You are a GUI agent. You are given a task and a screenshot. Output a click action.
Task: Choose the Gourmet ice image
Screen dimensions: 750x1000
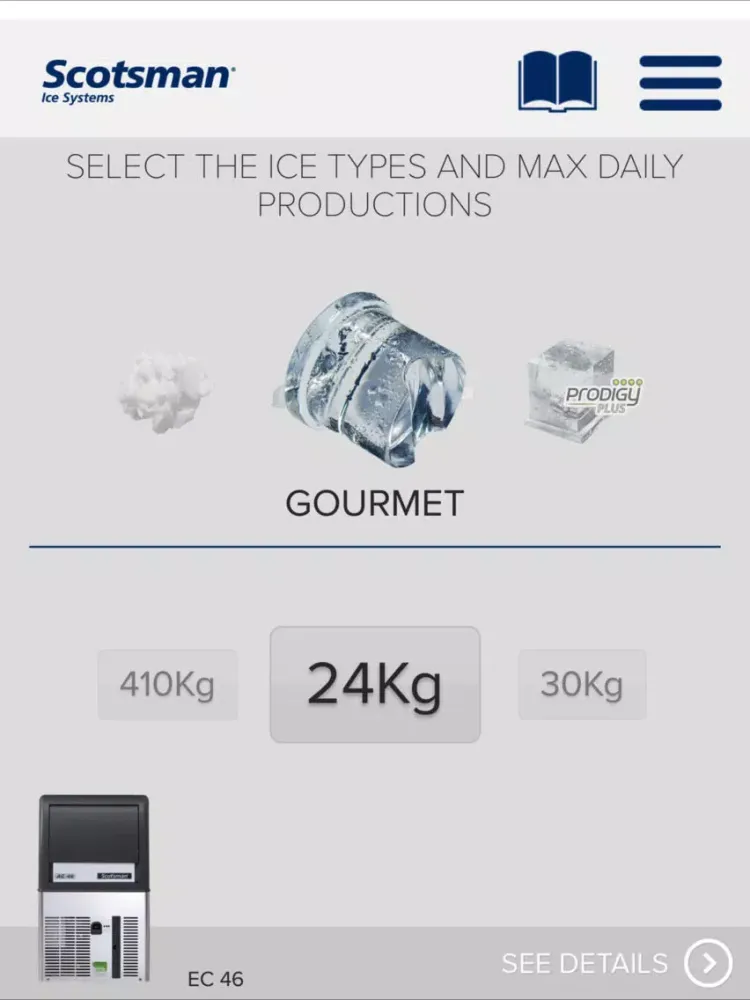pyautogui.click(x=372, y=380)
